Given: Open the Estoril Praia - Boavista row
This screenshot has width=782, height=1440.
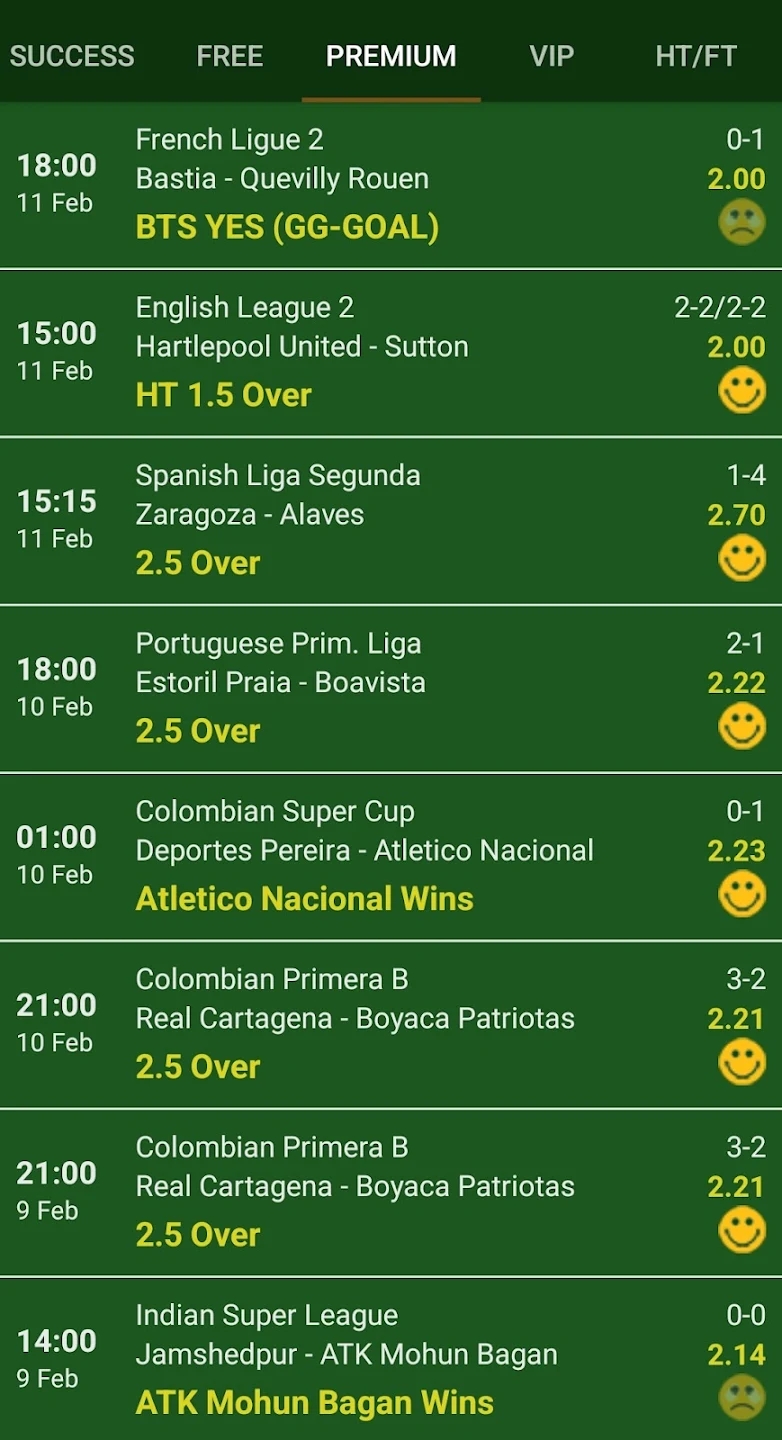Looking at the screenshot, I should pos(391,689).
